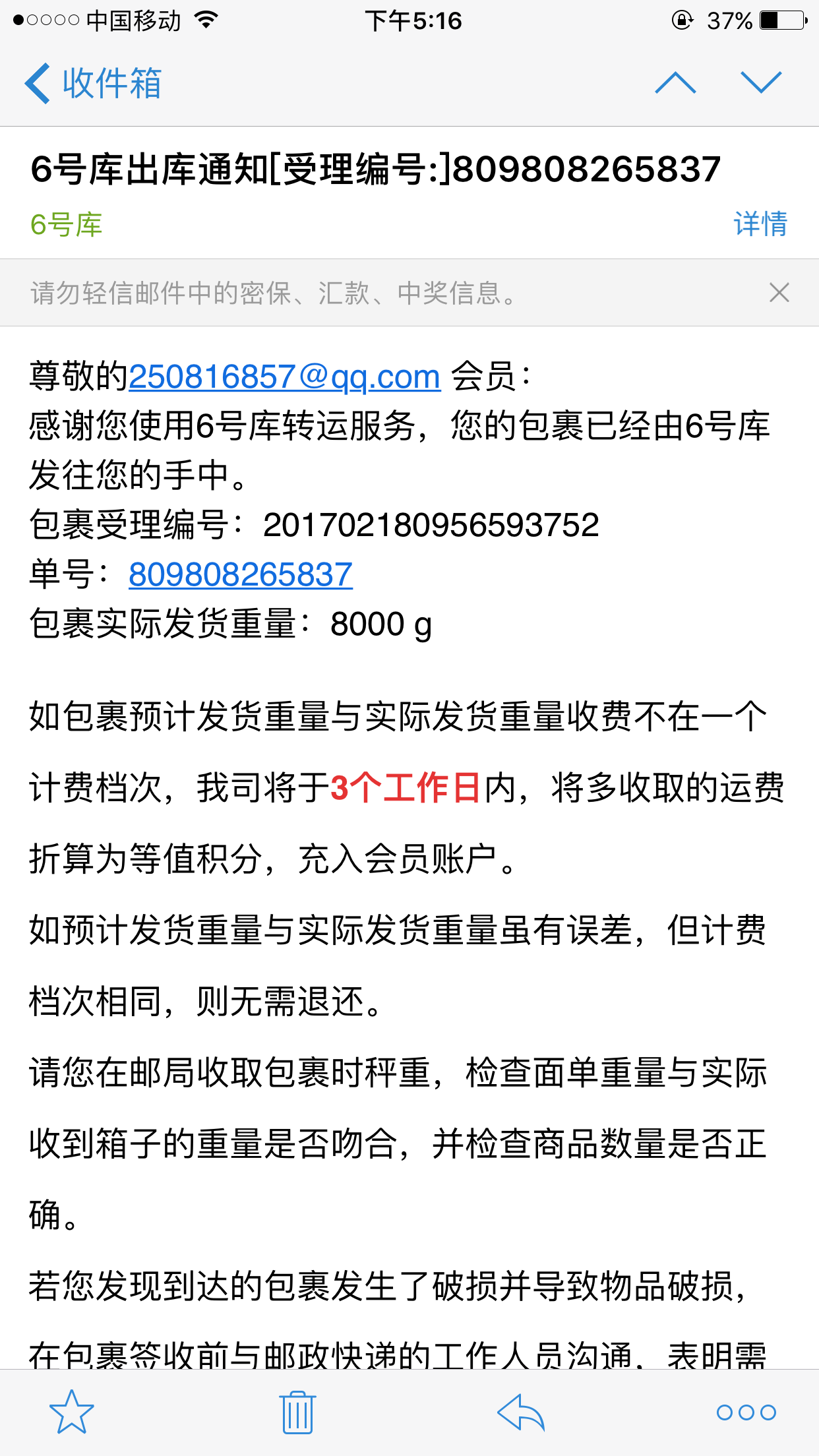
Task: Tap the sender name 6号库
Action: pyautogui.click(x=67, y=224)
